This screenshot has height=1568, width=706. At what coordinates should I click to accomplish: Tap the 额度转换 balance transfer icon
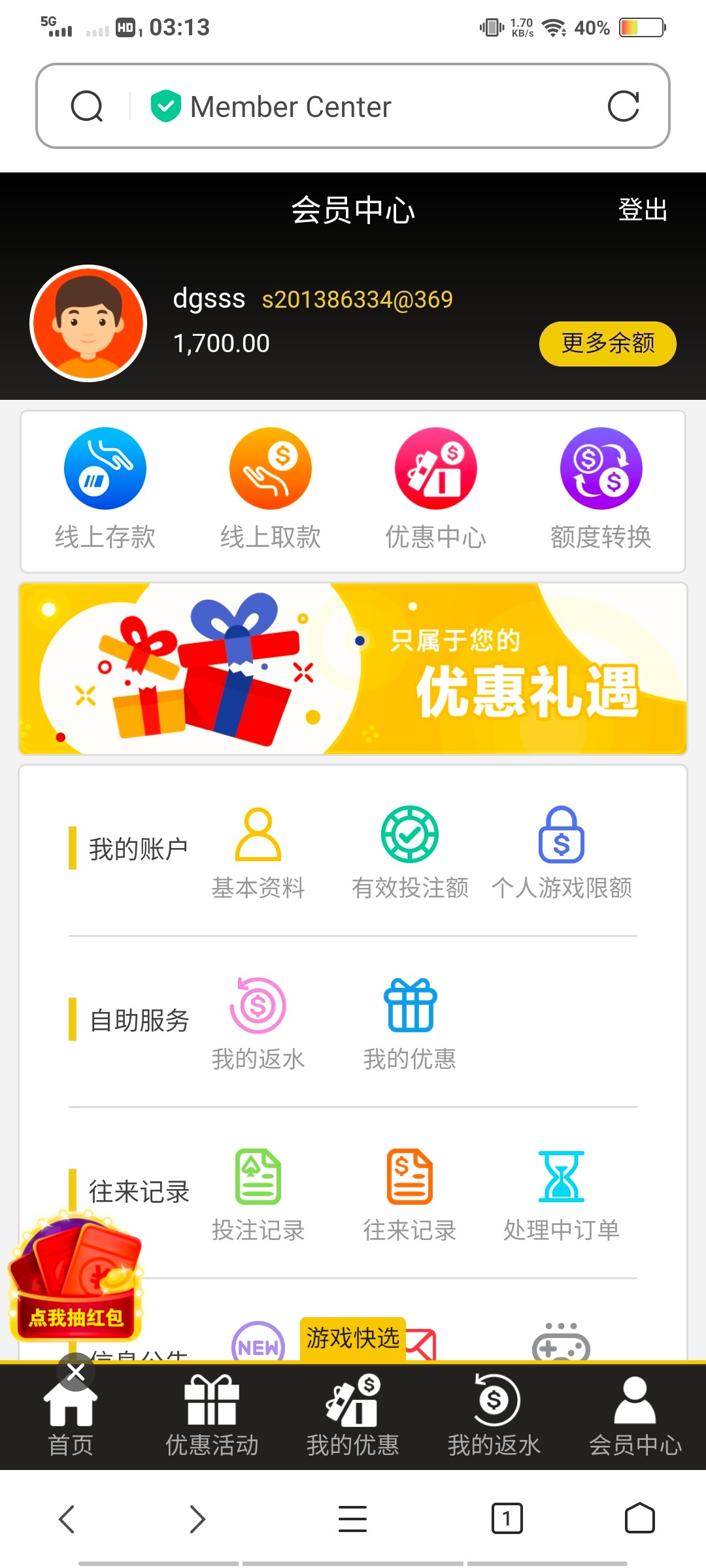click(601, 469)
